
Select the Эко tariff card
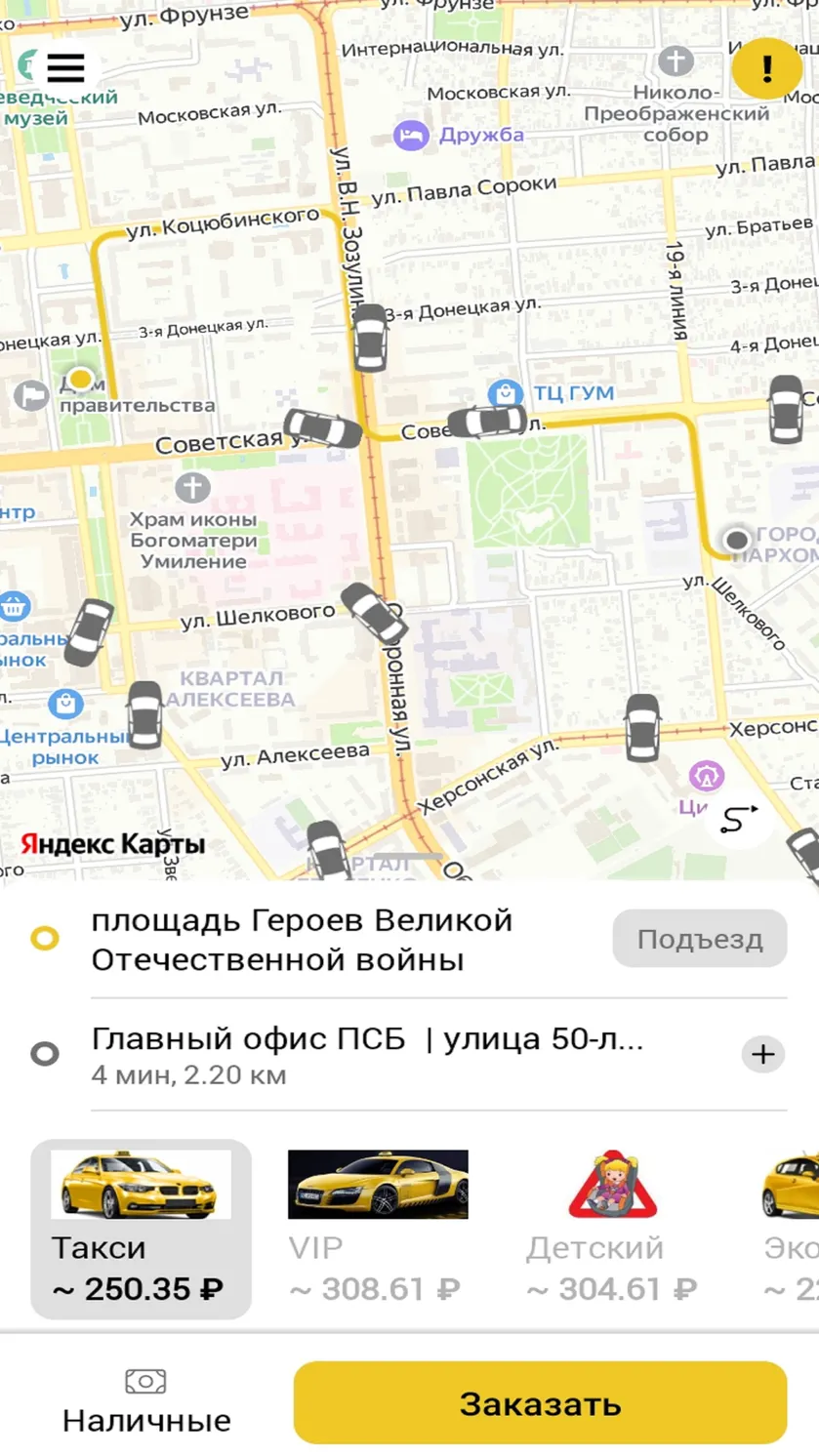coord(789,1229)
